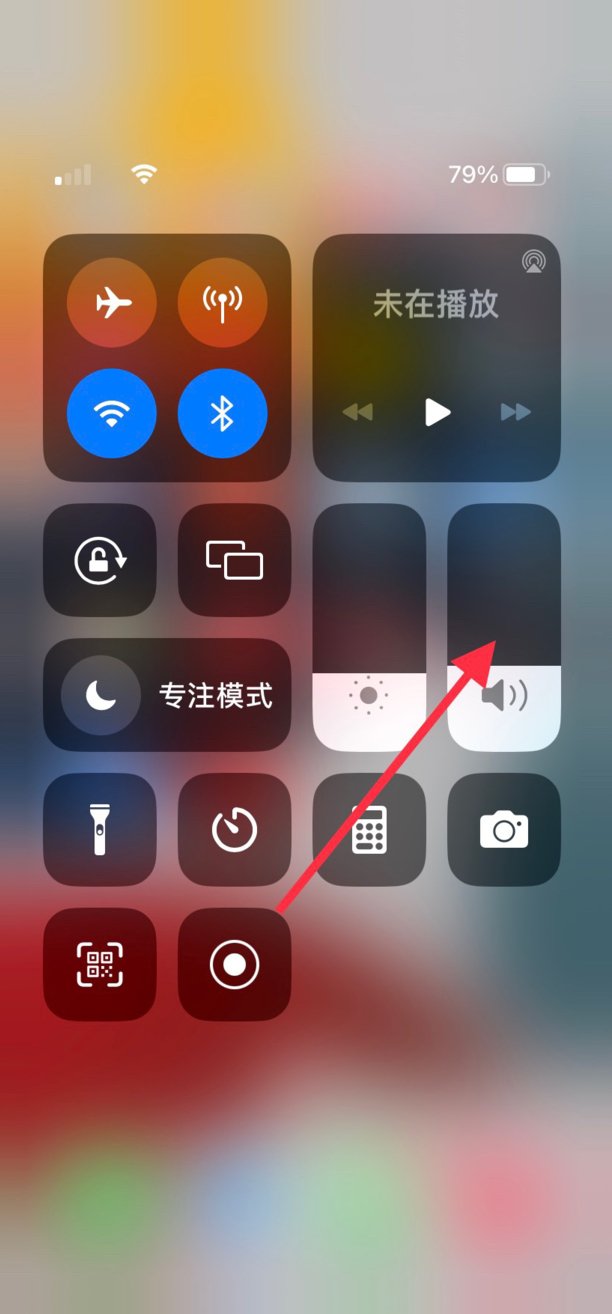Viewport: 612px width, 1314px height.
Task: Toggle airplane mode
Action: click(x=112, y=301)
